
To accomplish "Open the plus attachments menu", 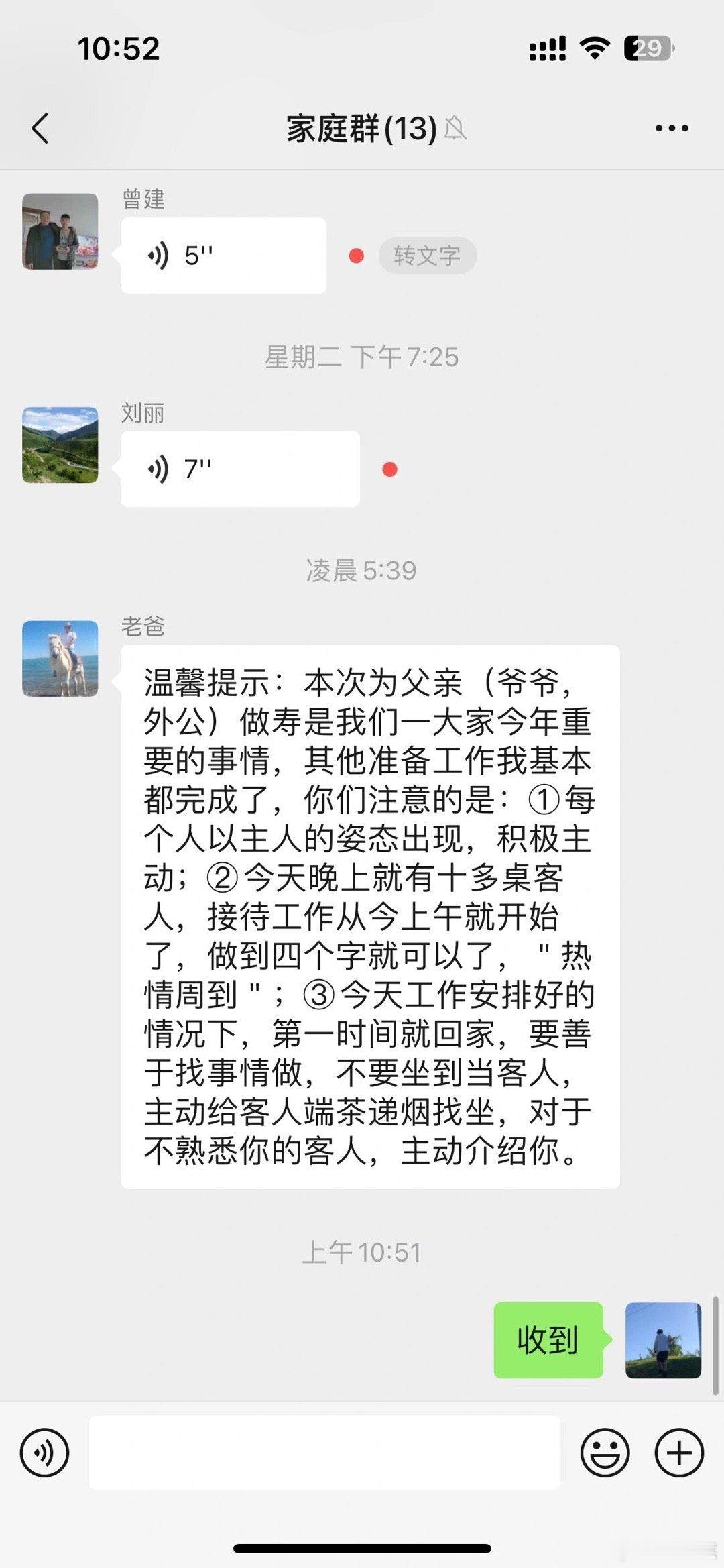I will point(679,1453).
